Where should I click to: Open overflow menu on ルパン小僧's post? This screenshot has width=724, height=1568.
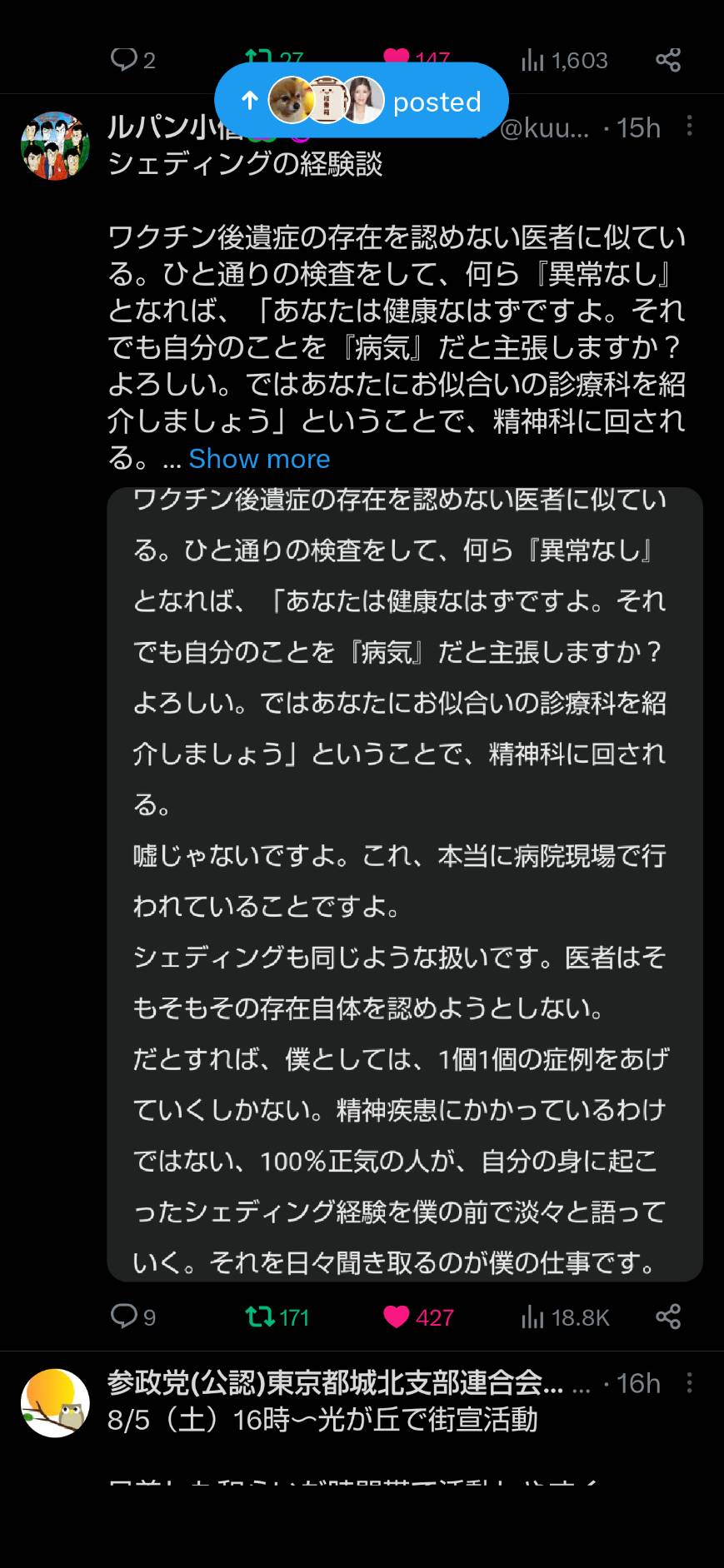coord(689,127)
